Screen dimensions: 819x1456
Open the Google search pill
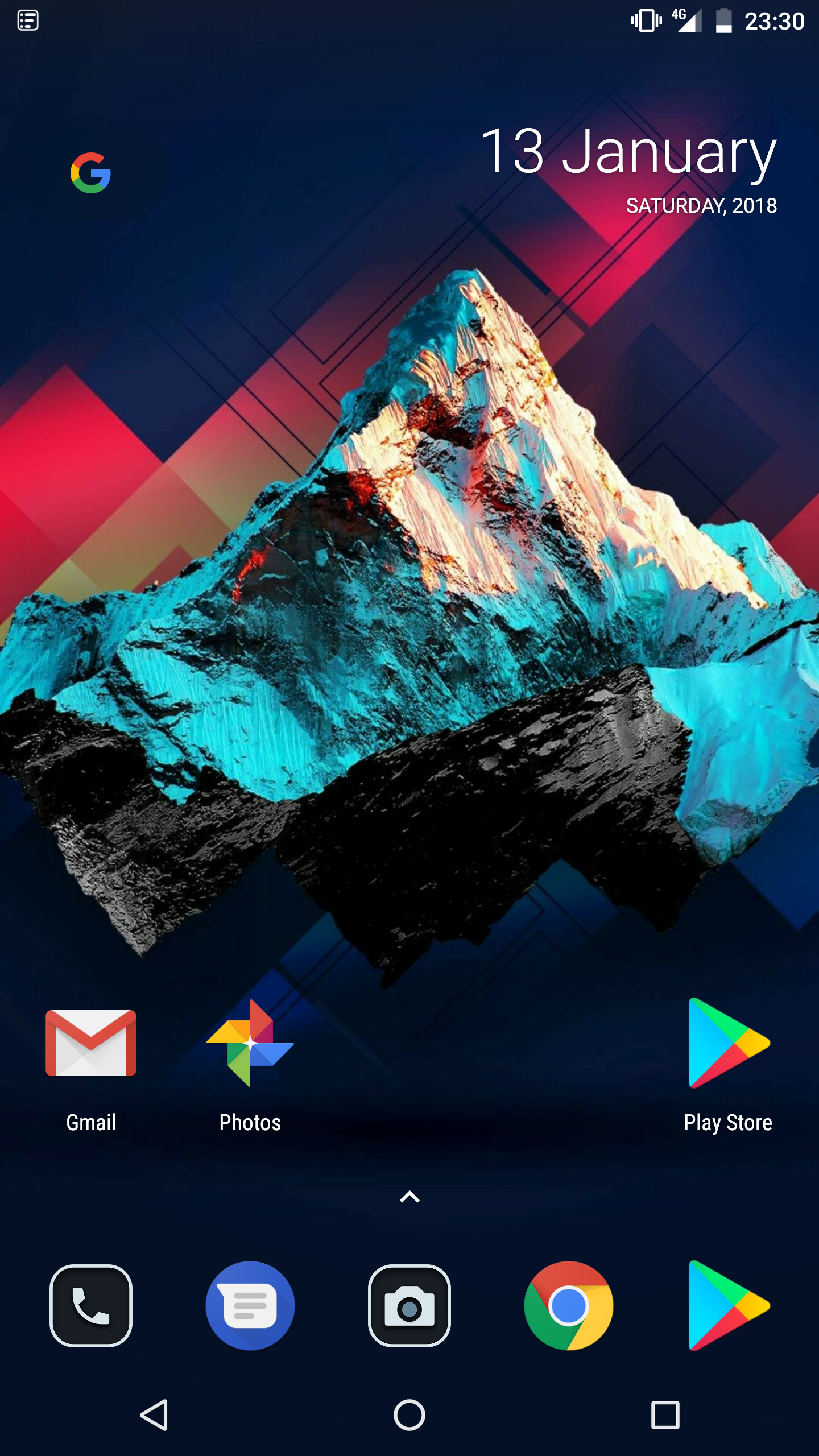[x=90, y=173]
